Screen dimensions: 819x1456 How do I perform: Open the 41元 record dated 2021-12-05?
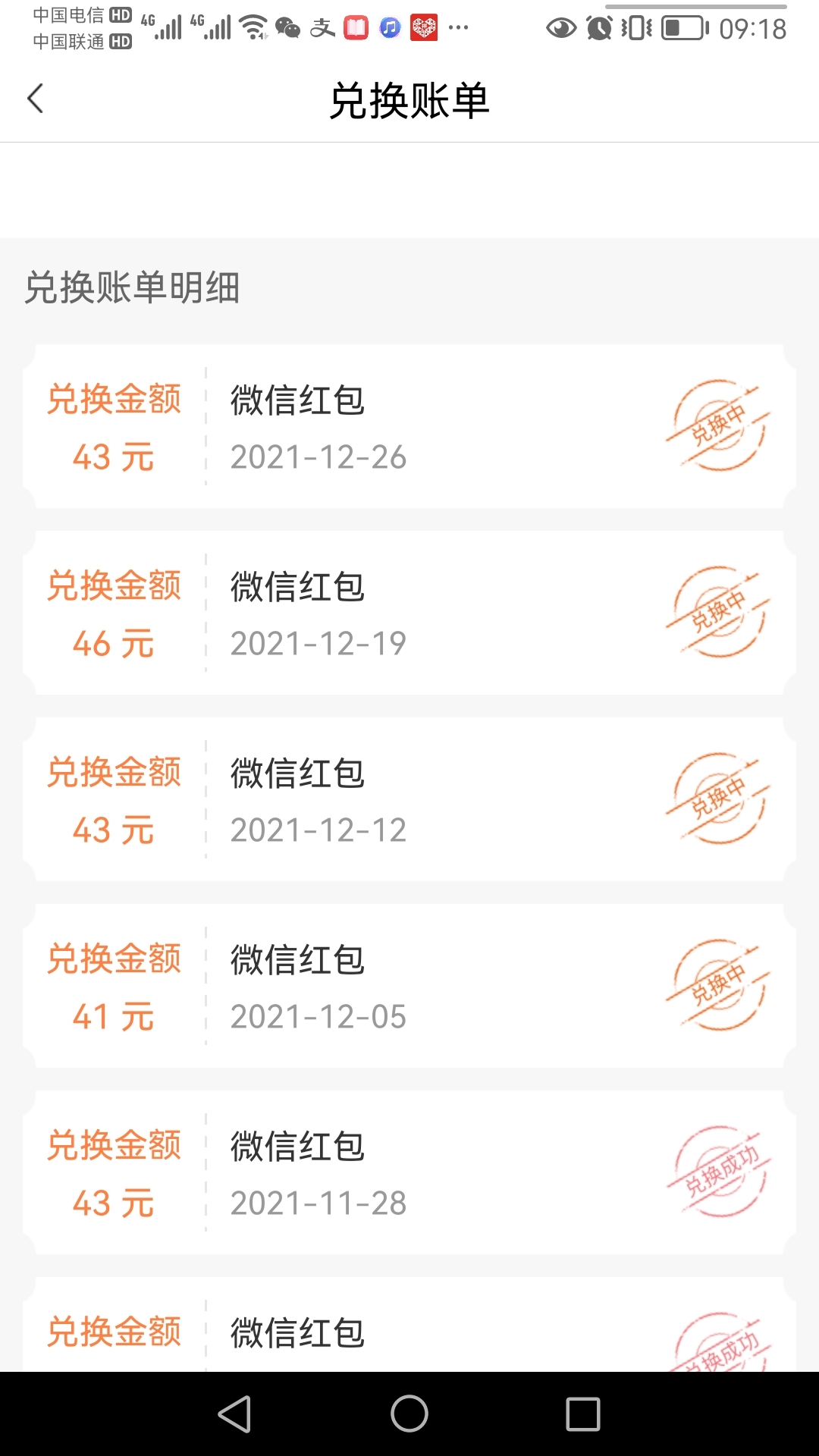coord(409,987)
